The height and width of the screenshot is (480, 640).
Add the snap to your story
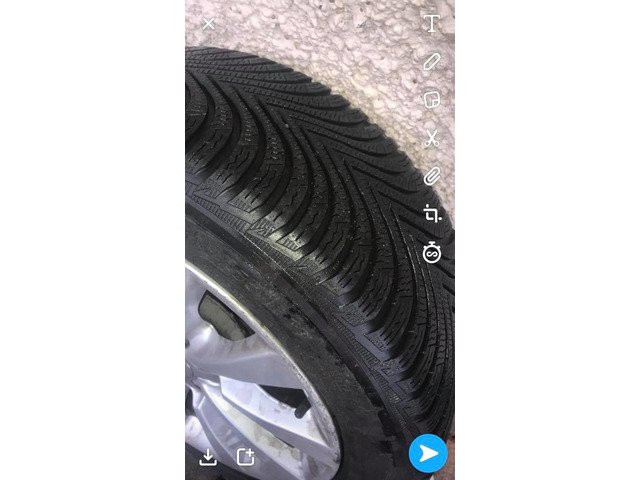point(246,456)
